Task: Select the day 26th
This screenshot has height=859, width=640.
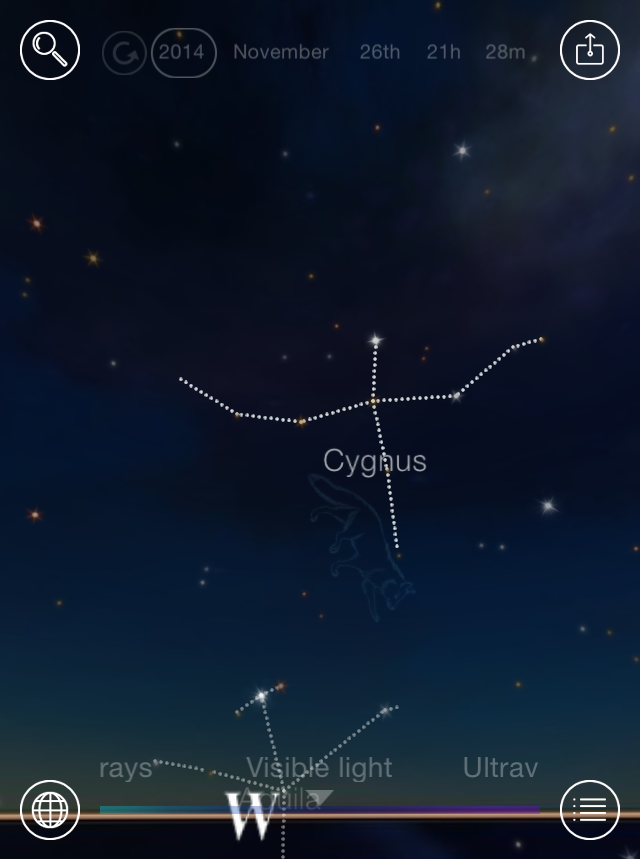Action: (380, 52)
